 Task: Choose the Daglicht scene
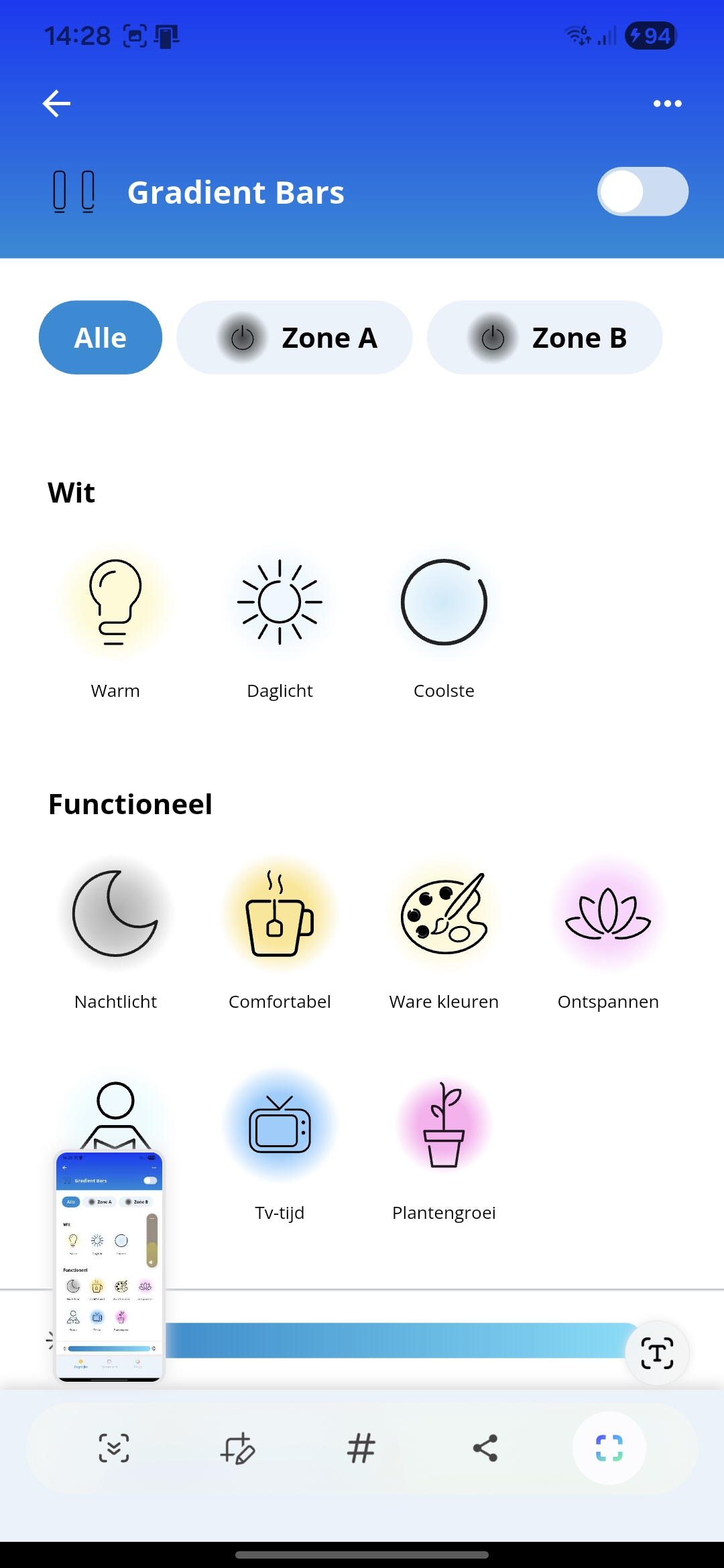click(x=280, y=602)
